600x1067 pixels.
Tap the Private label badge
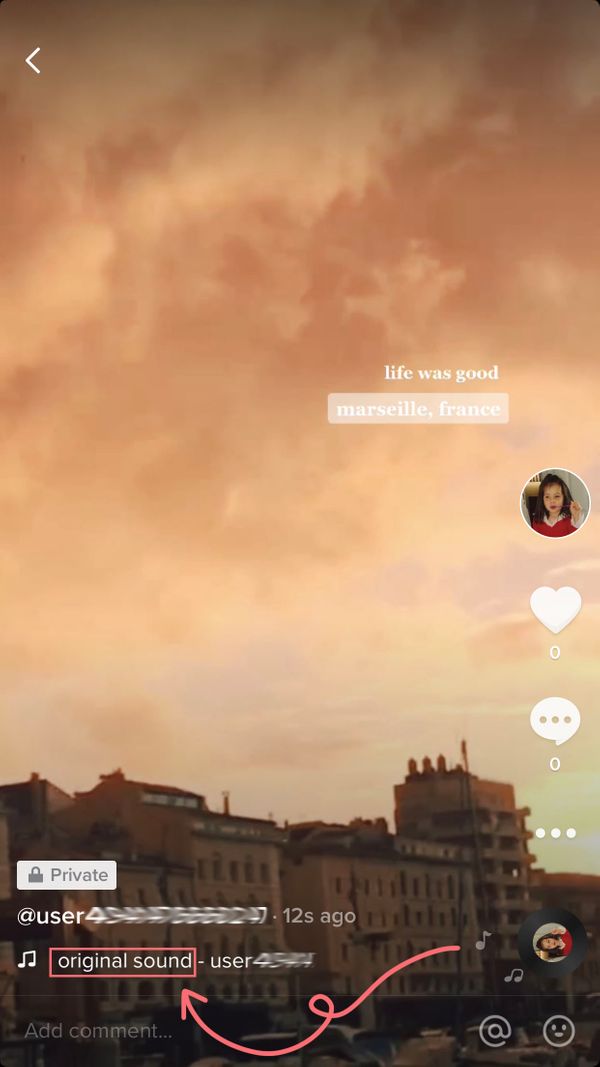[67, 875]
